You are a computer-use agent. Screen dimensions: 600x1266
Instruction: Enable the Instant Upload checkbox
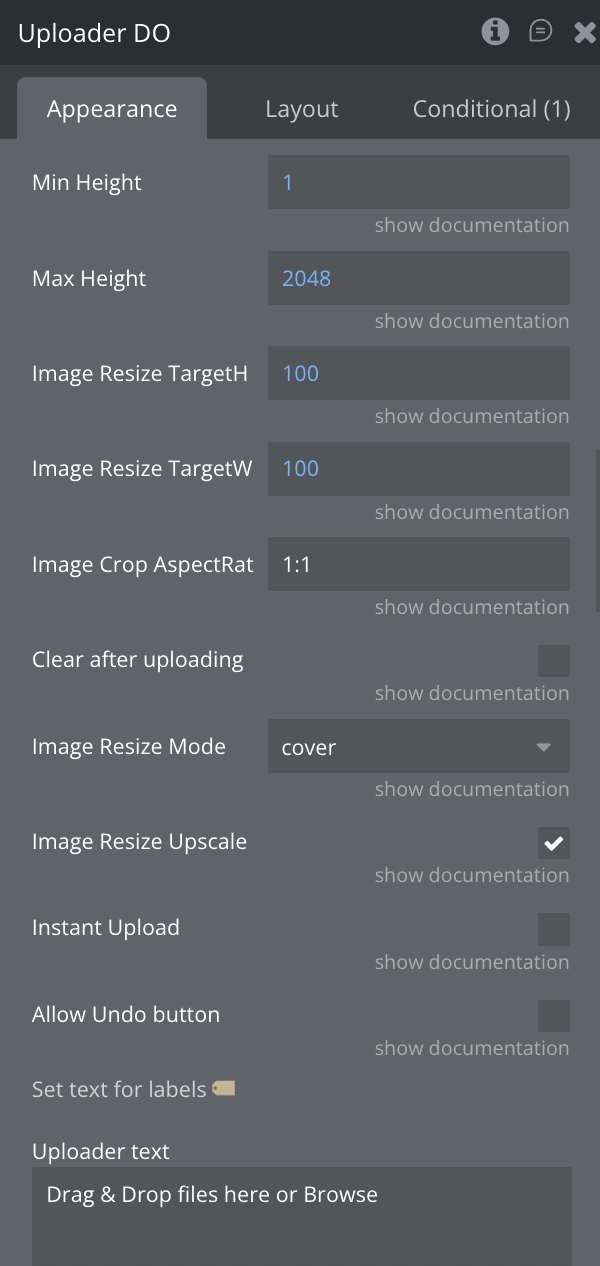click(553, 929)
